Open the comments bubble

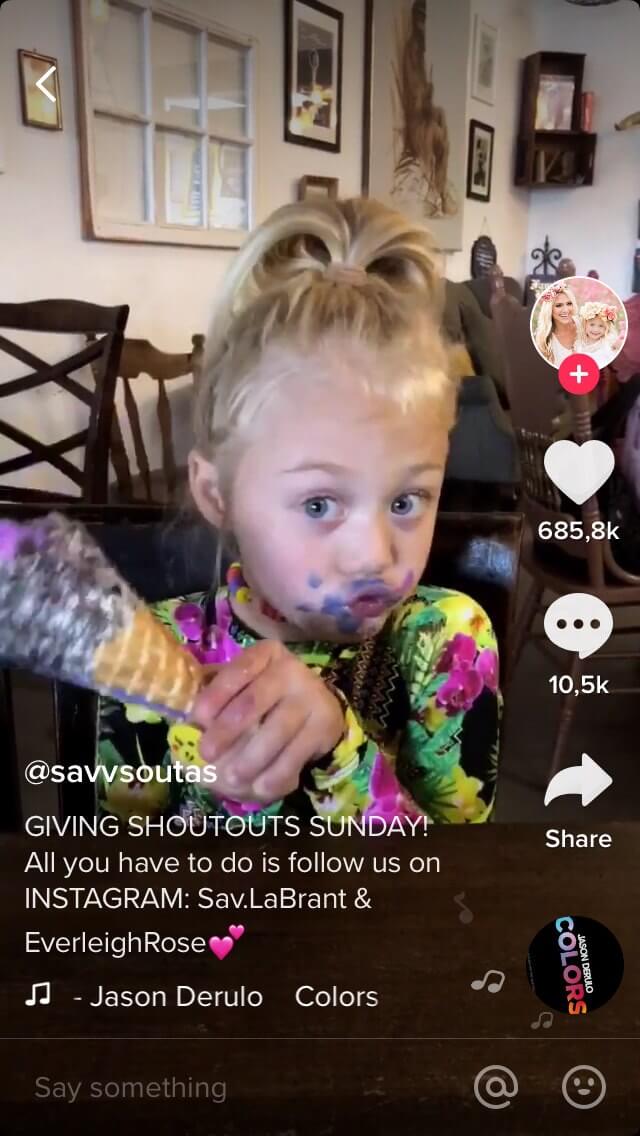(578, 626)
